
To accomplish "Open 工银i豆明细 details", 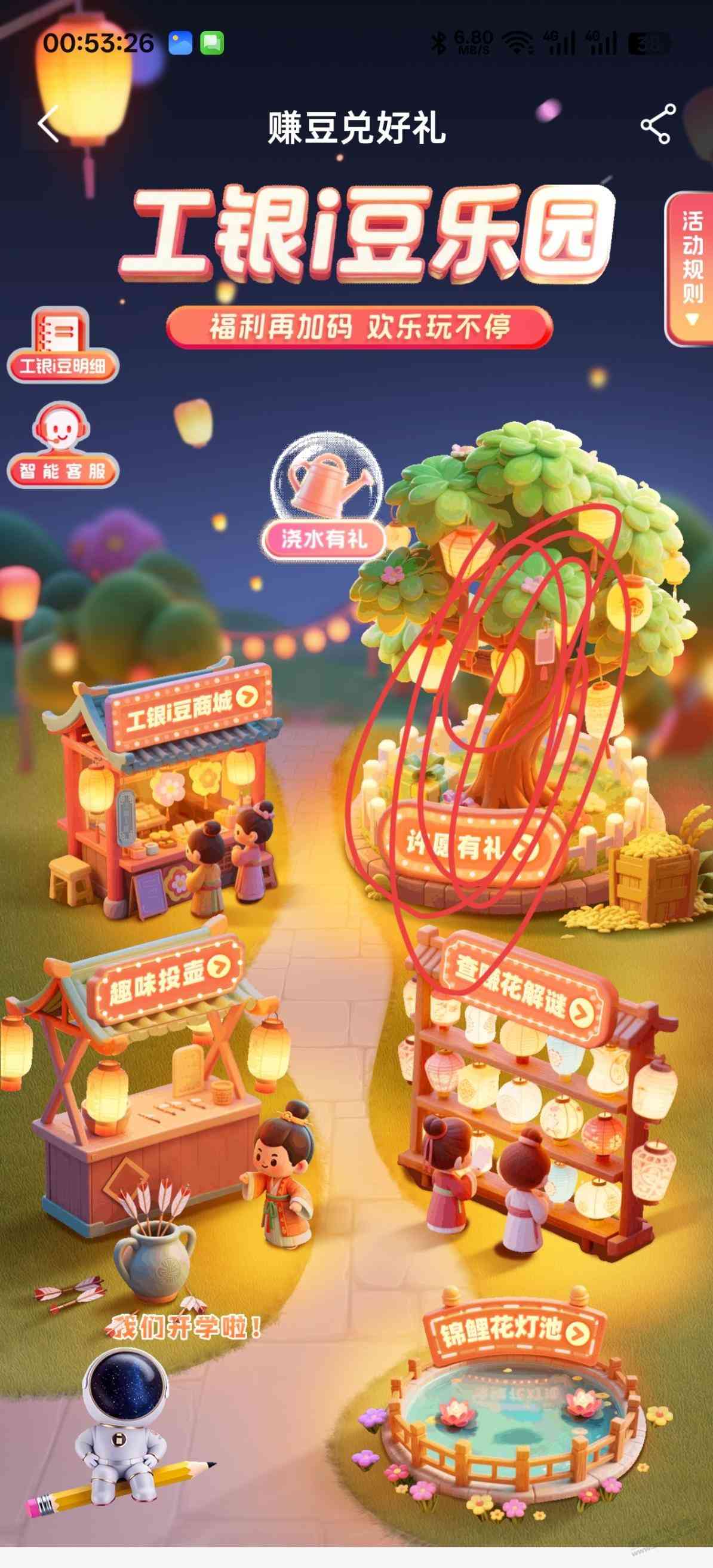I will [x=63, y=346].
